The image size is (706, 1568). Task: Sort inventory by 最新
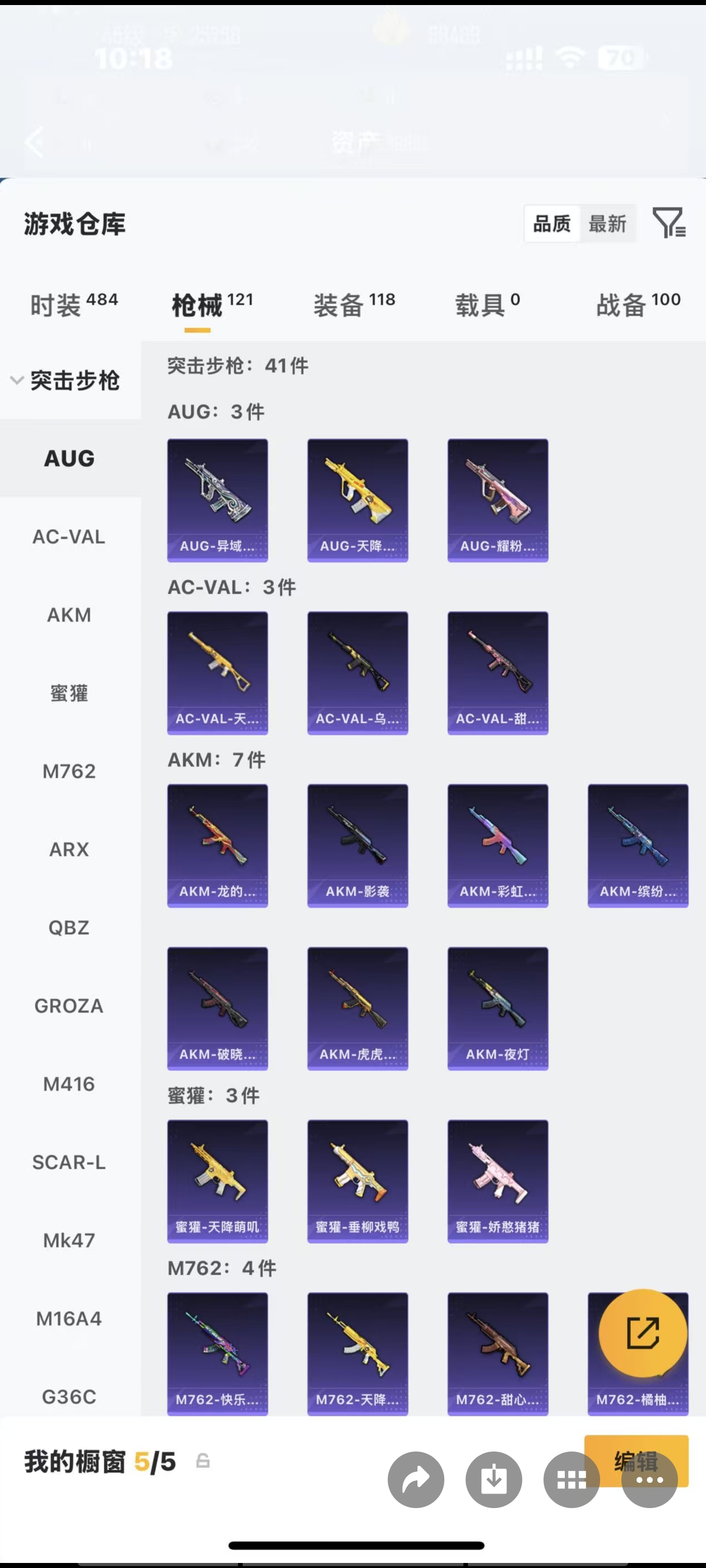(x=607, y=224)
